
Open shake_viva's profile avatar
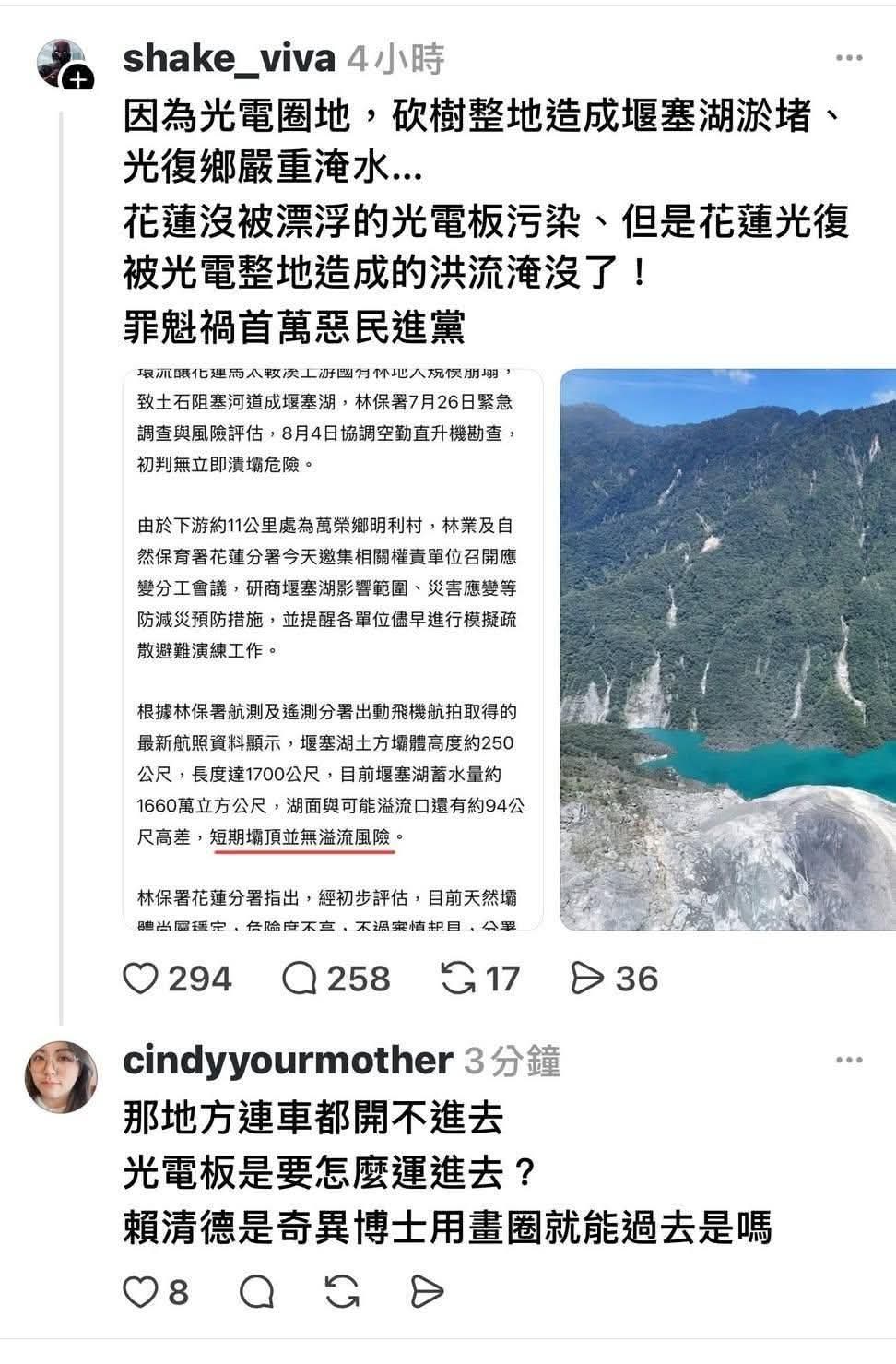point(61,63)
